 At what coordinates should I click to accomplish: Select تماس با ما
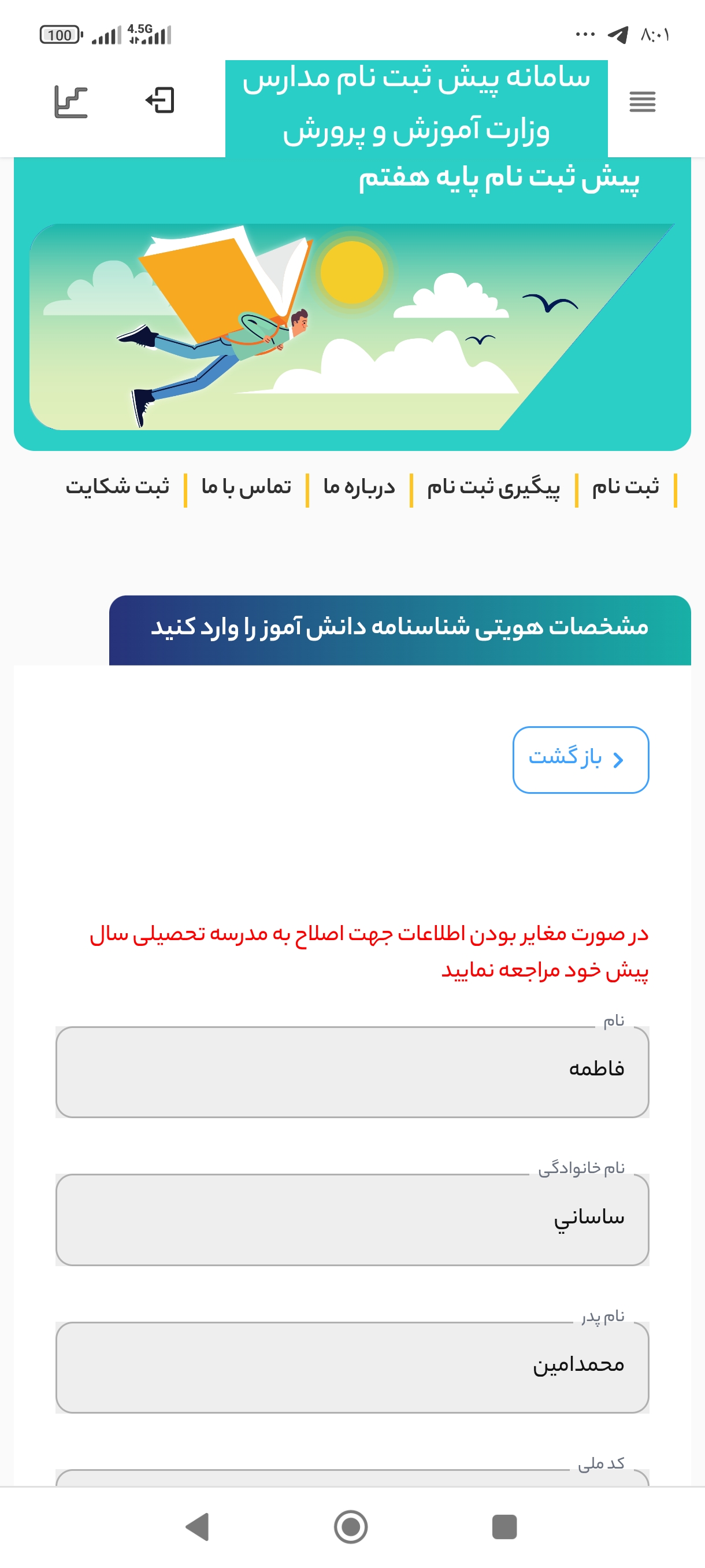tap(246, 487)
